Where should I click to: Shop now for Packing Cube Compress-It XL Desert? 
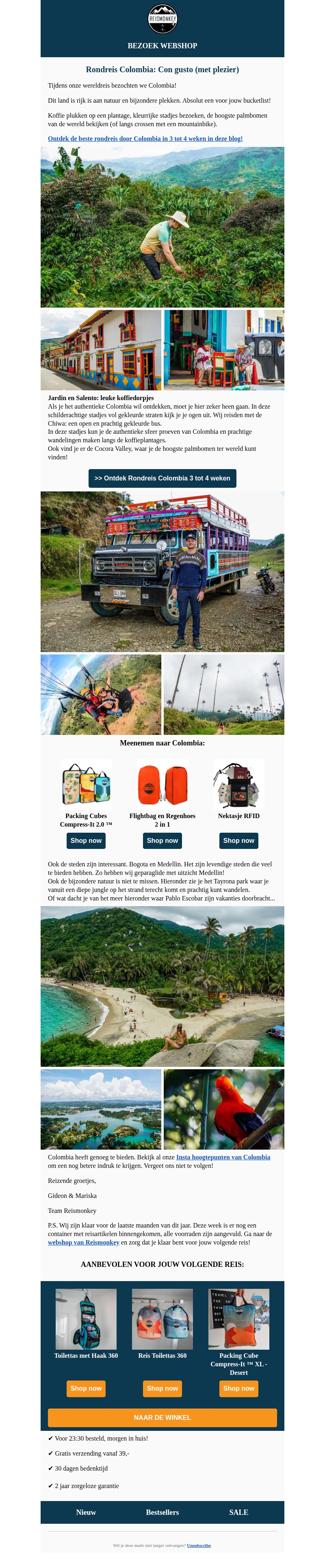pyautogui.click(x=238, y=1389)
